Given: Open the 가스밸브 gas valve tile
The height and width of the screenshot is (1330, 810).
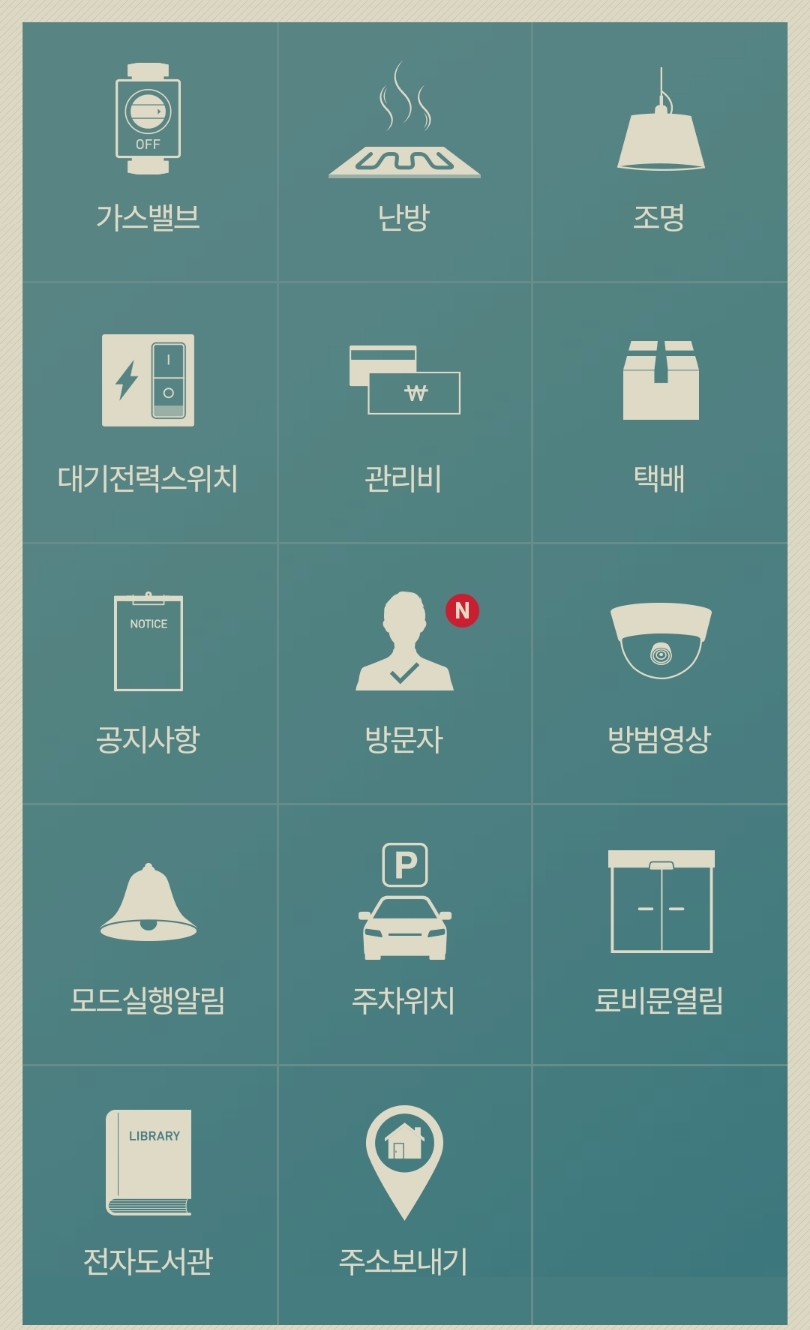Looking at the screenshot, I should [x=149, y=152].
